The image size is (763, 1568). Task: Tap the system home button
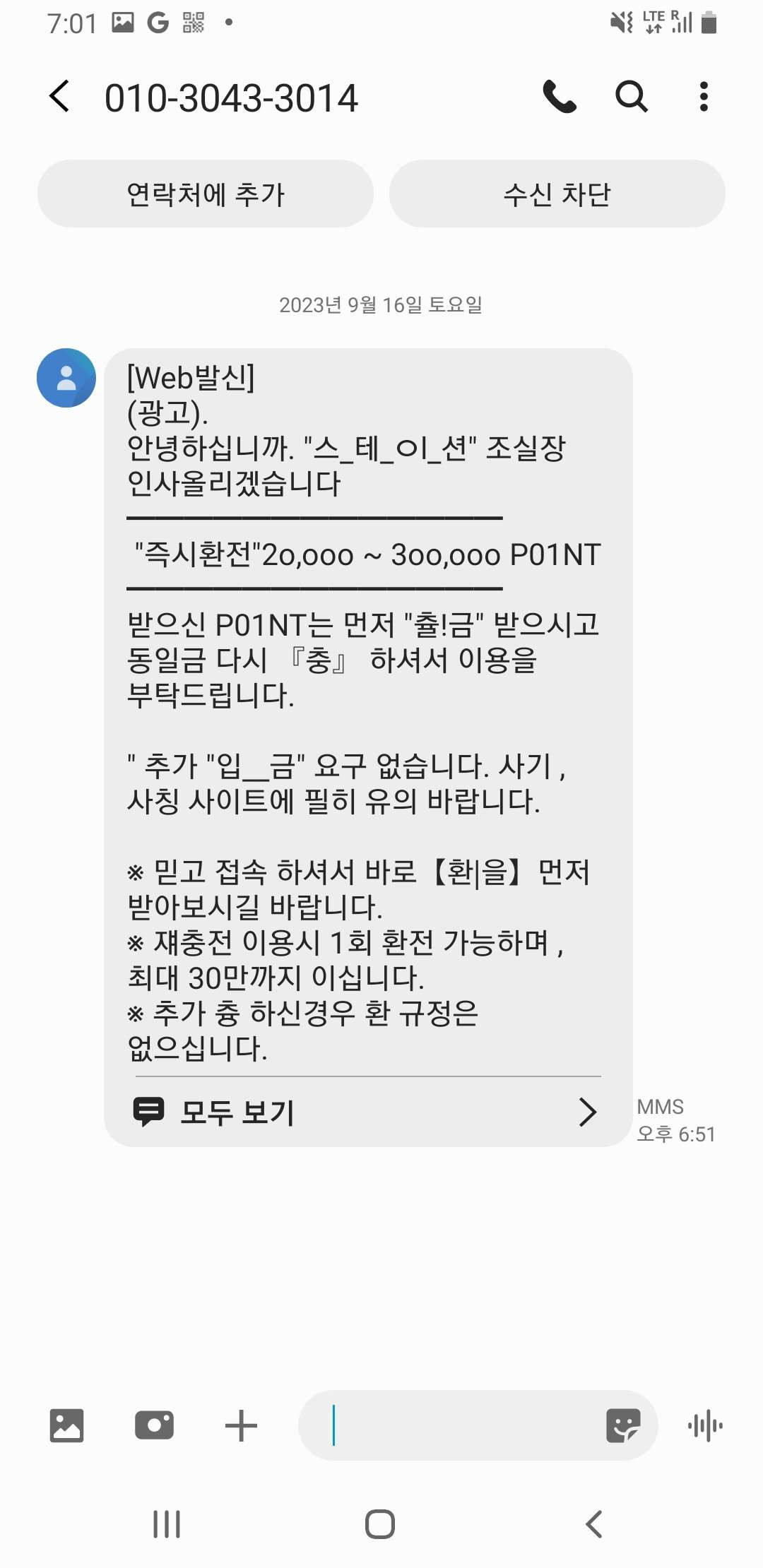click(380, 1524)
